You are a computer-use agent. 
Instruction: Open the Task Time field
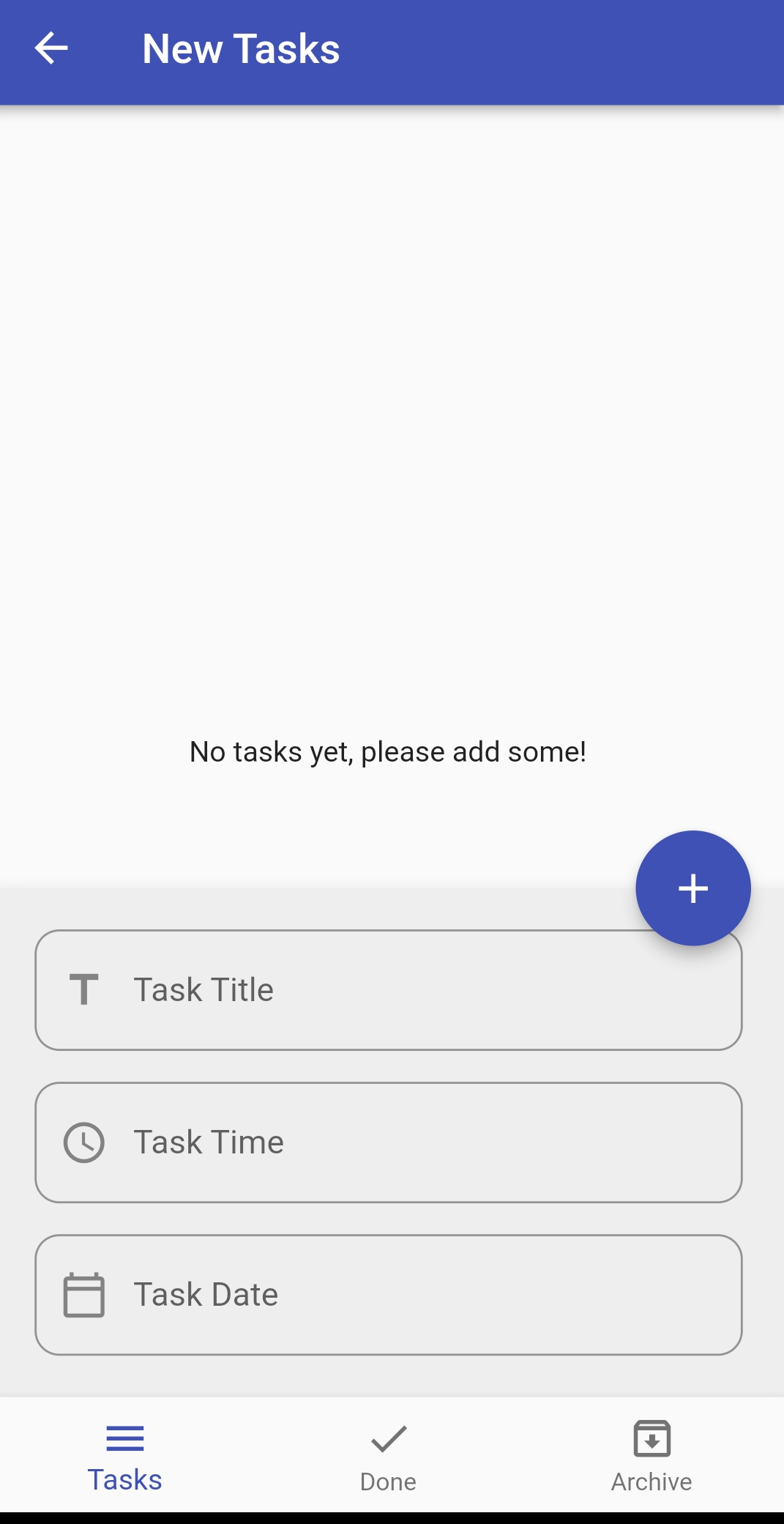(x=388, y=1142)
